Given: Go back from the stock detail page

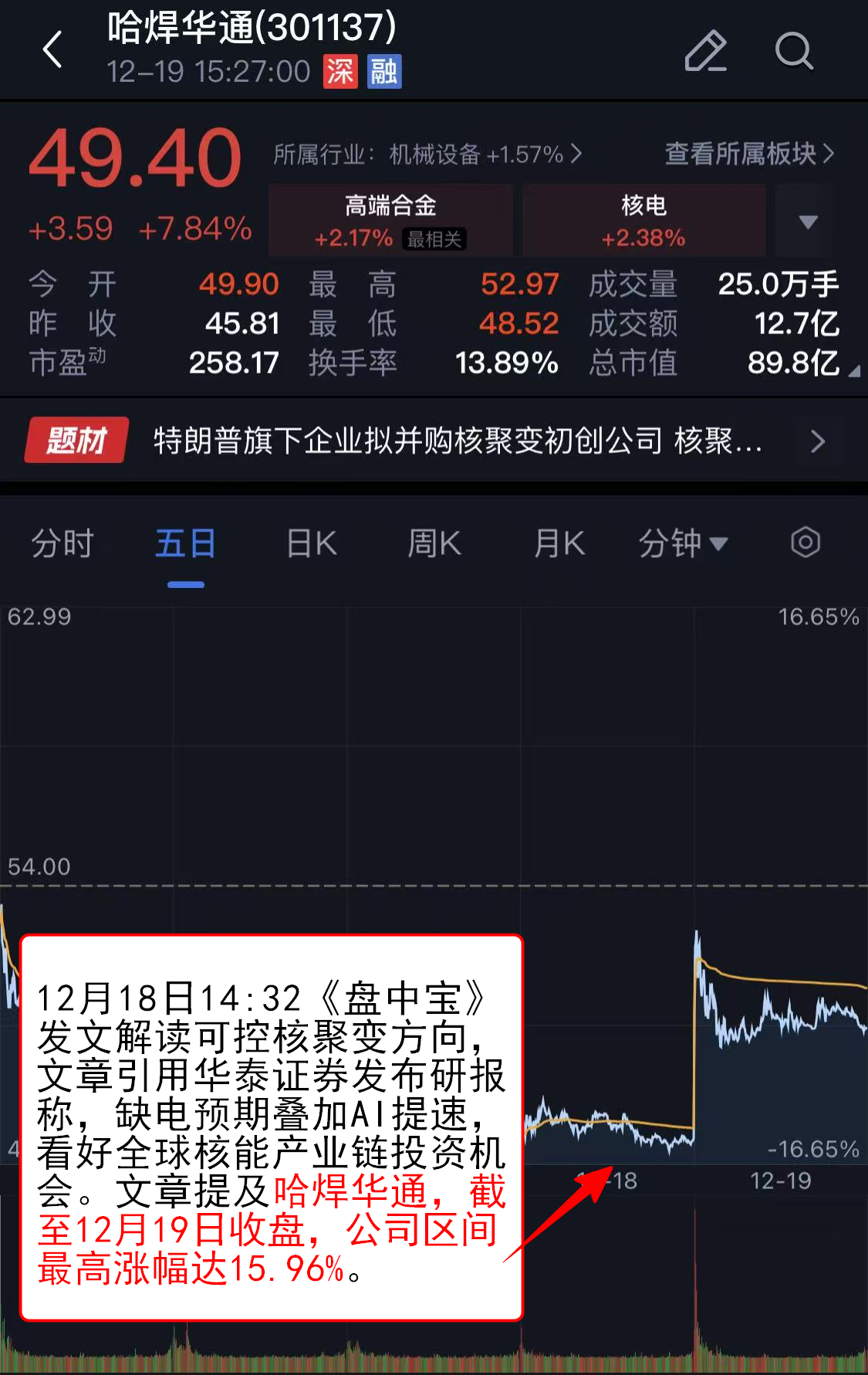Looking at the screenshot, I should click(x=52, y=50).
